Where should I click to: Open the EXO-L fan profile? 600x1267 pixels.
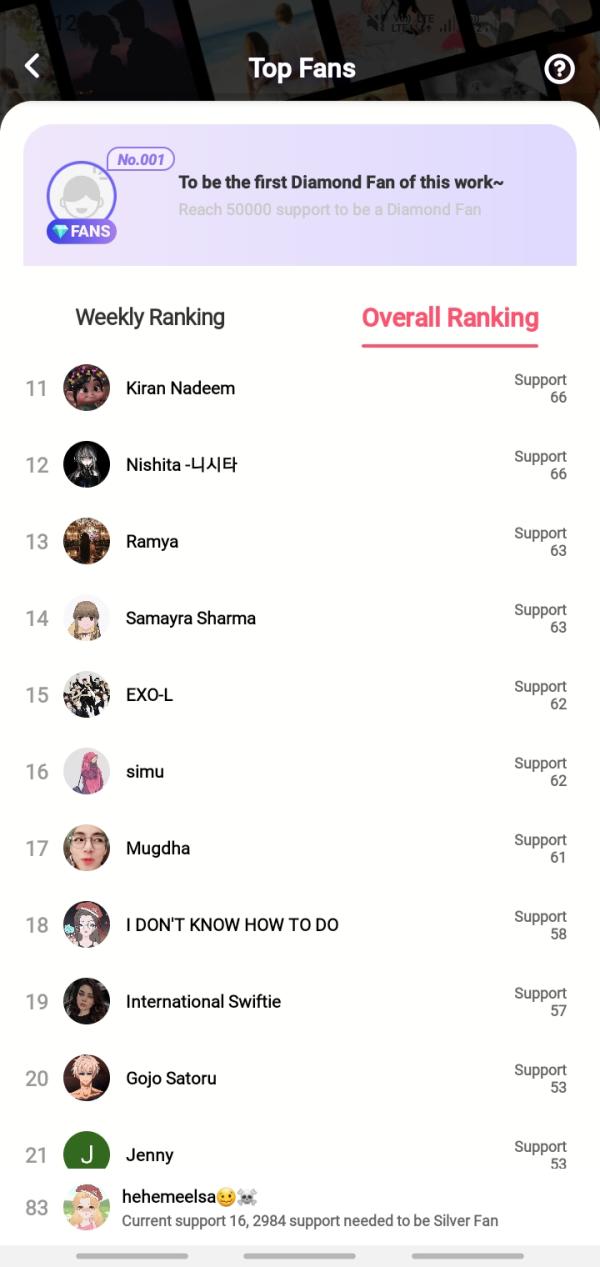coord(149,695)
